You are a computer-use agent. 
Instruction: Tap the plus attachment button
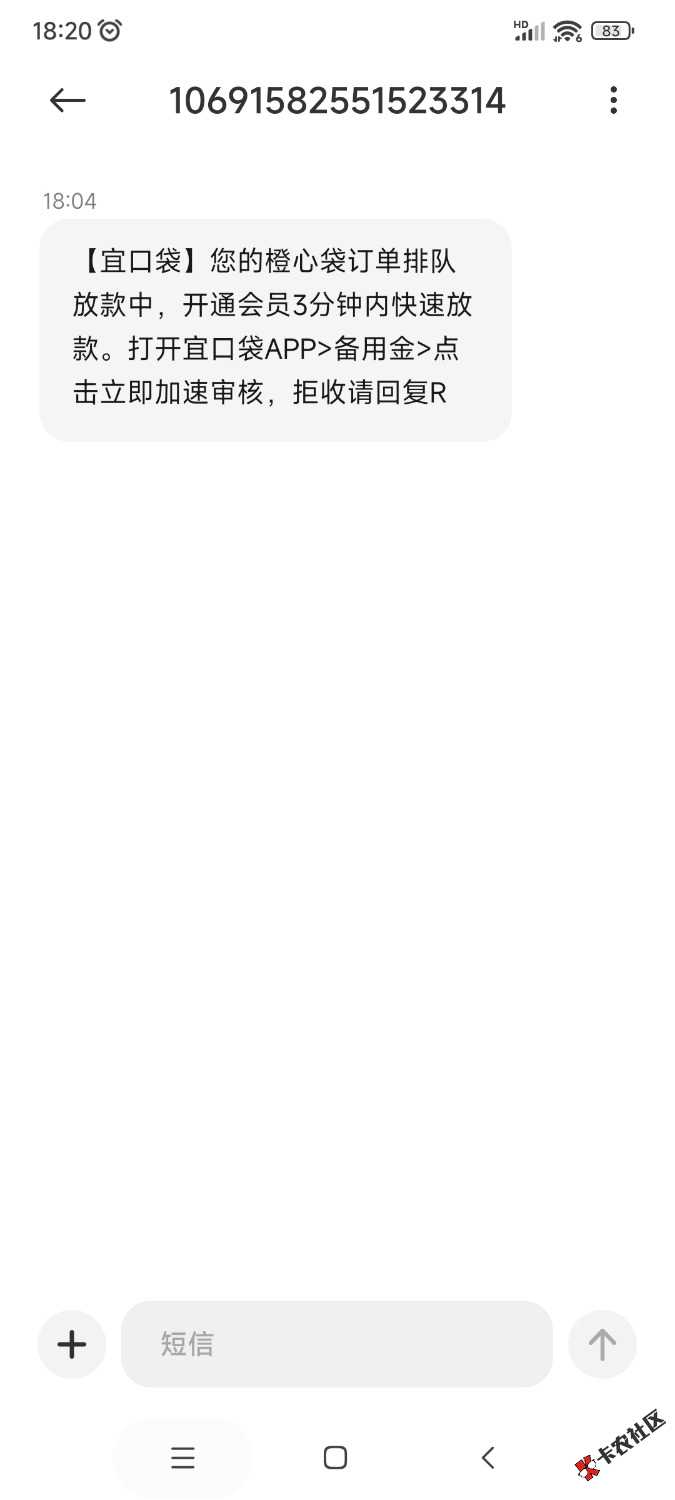[x=72, y=1344]
